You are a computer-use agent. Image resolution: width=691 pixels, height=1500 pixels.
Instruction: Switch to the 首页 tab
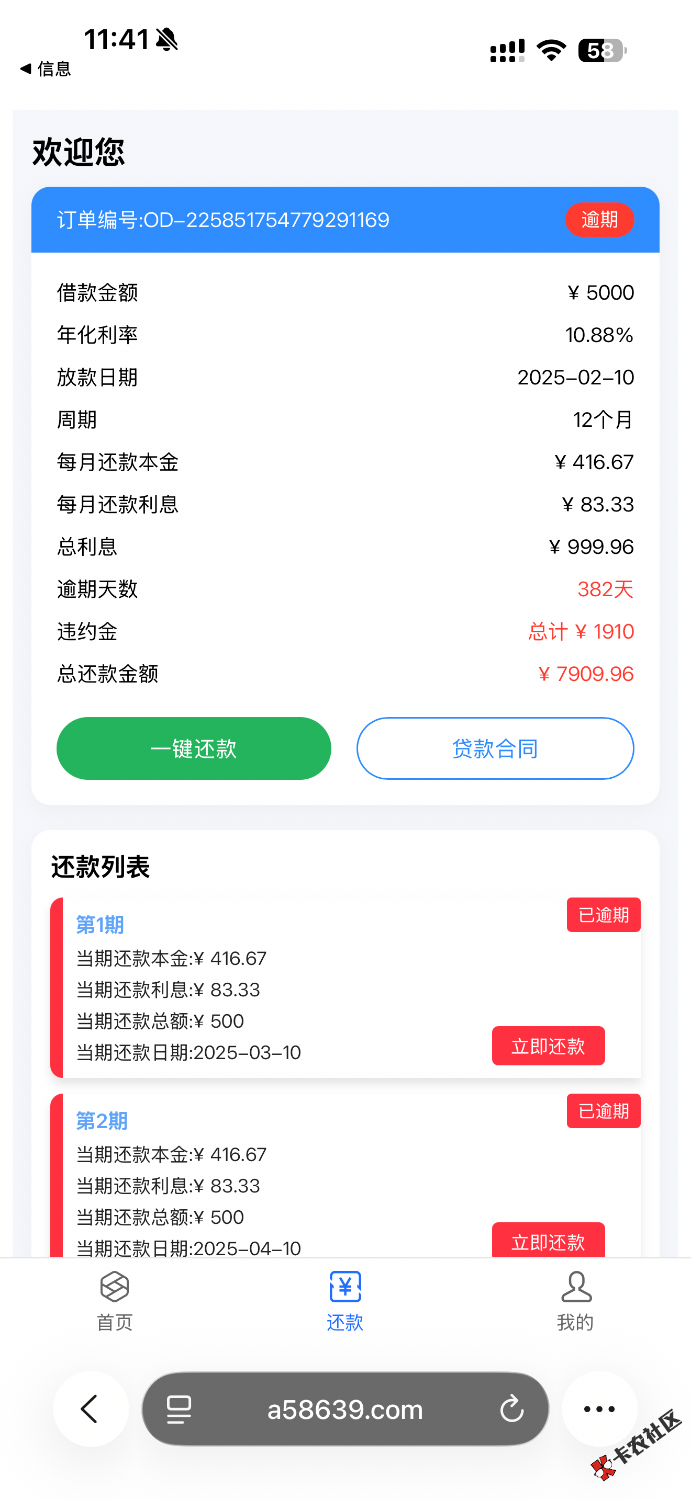pos(115,1300)
